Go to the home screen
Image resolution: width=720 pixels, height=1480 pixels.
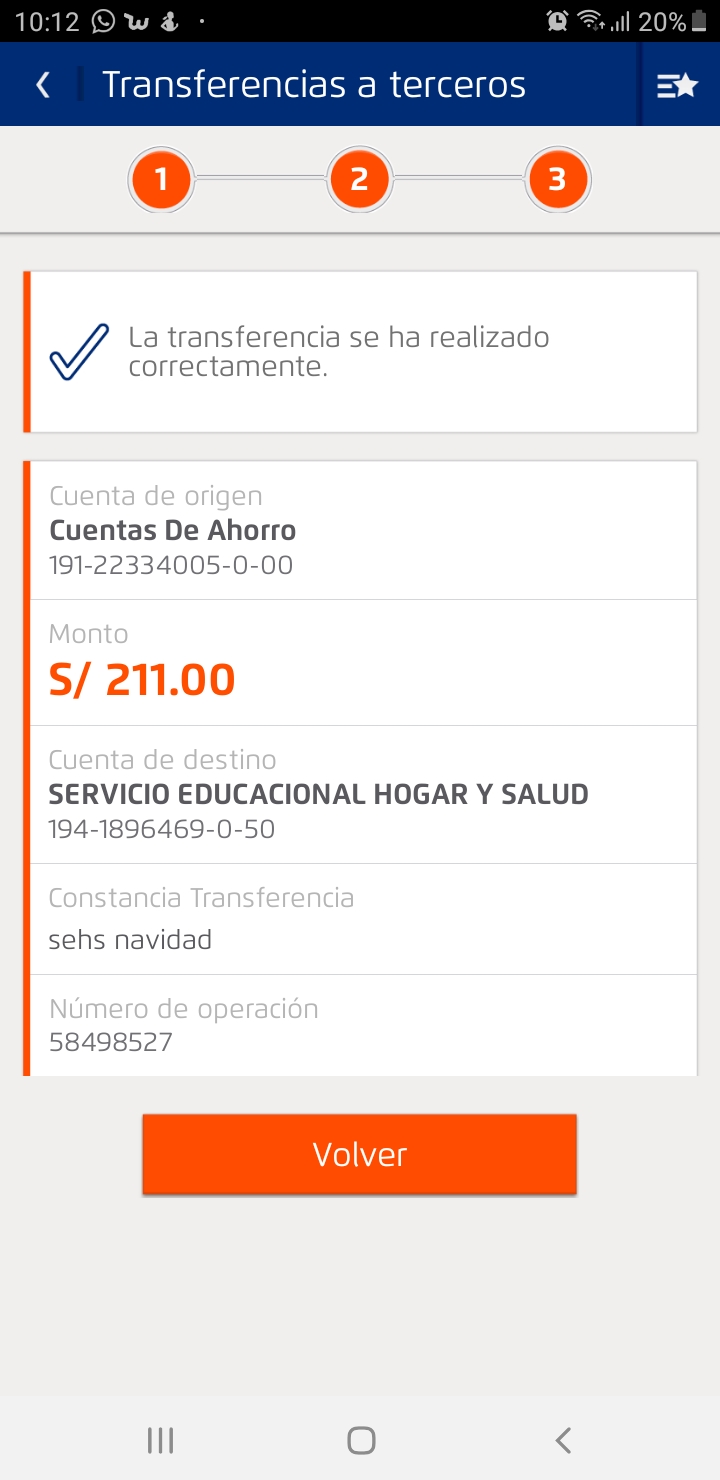tap(360, 1440)
